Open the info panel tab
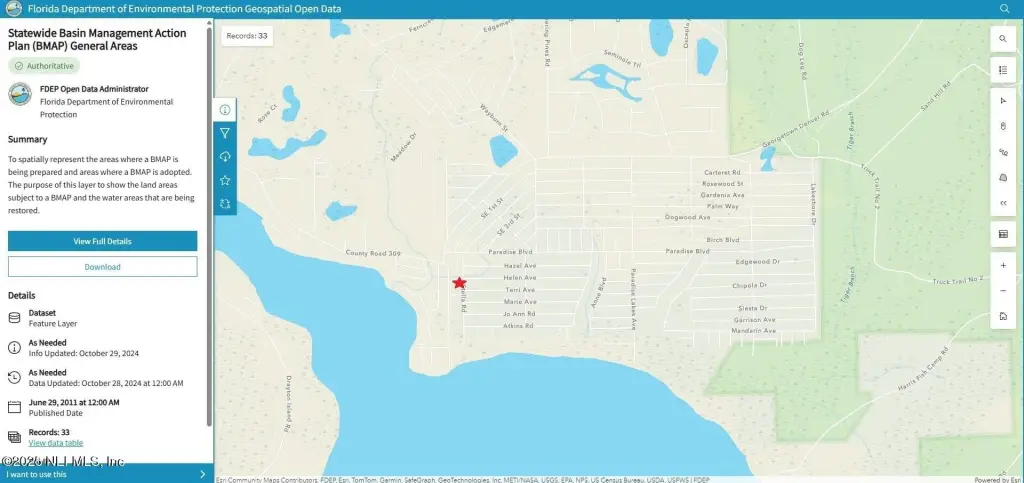This screenshot has height=483, width=1024. (x=225, y=109)
